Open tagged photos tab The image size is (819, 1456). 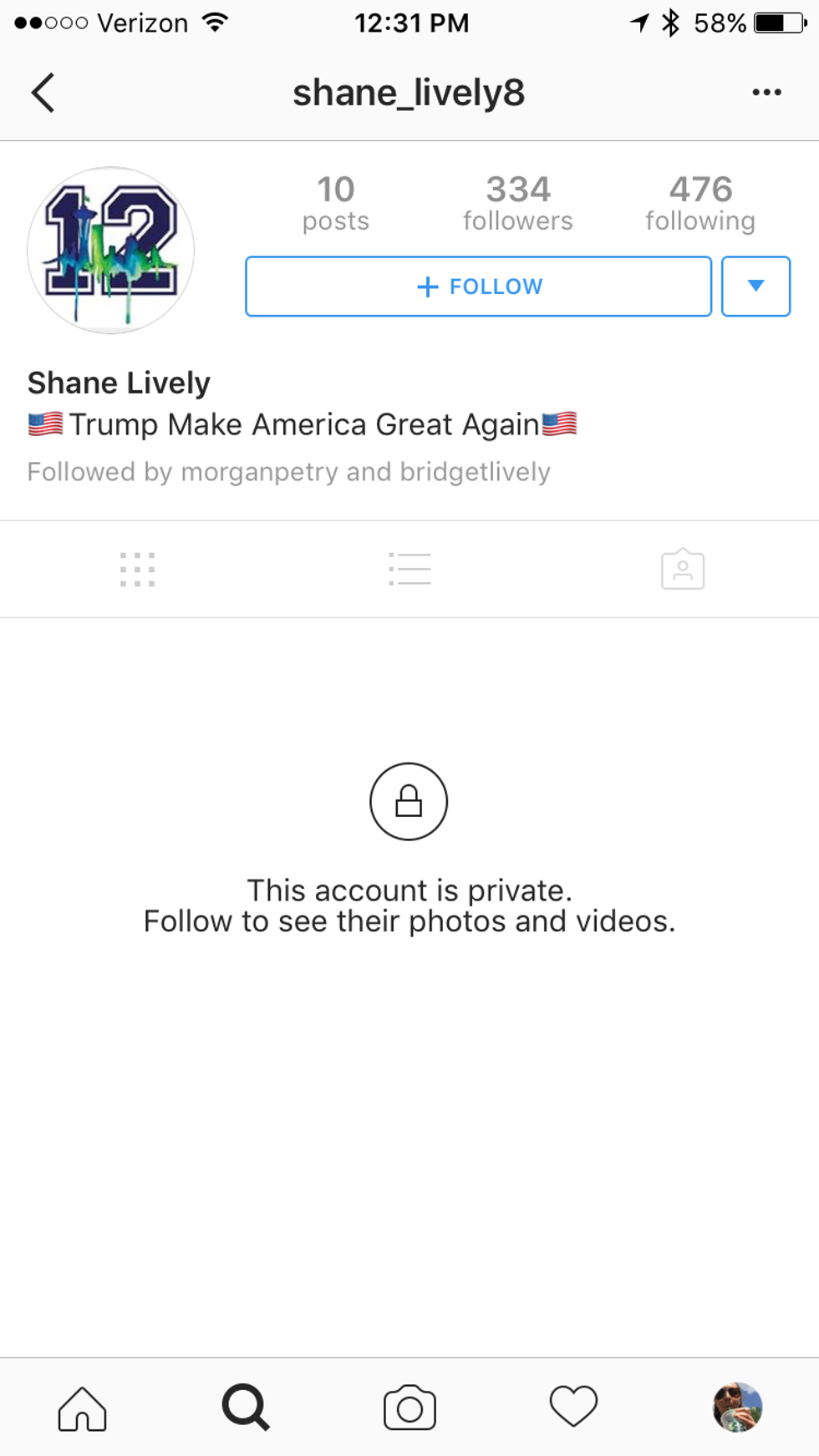683,570
